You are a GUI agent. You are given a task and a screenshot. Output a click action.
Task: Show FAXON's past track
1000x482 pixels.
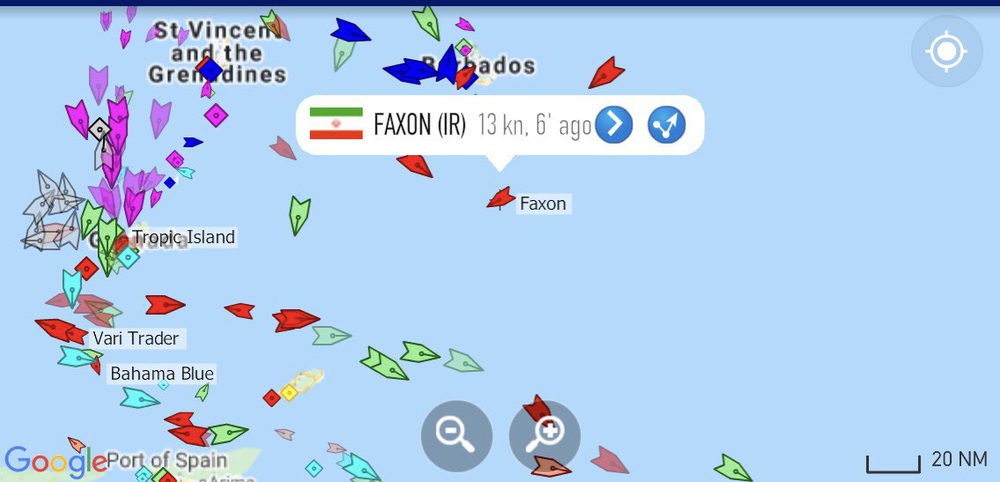tap(666, 125)
